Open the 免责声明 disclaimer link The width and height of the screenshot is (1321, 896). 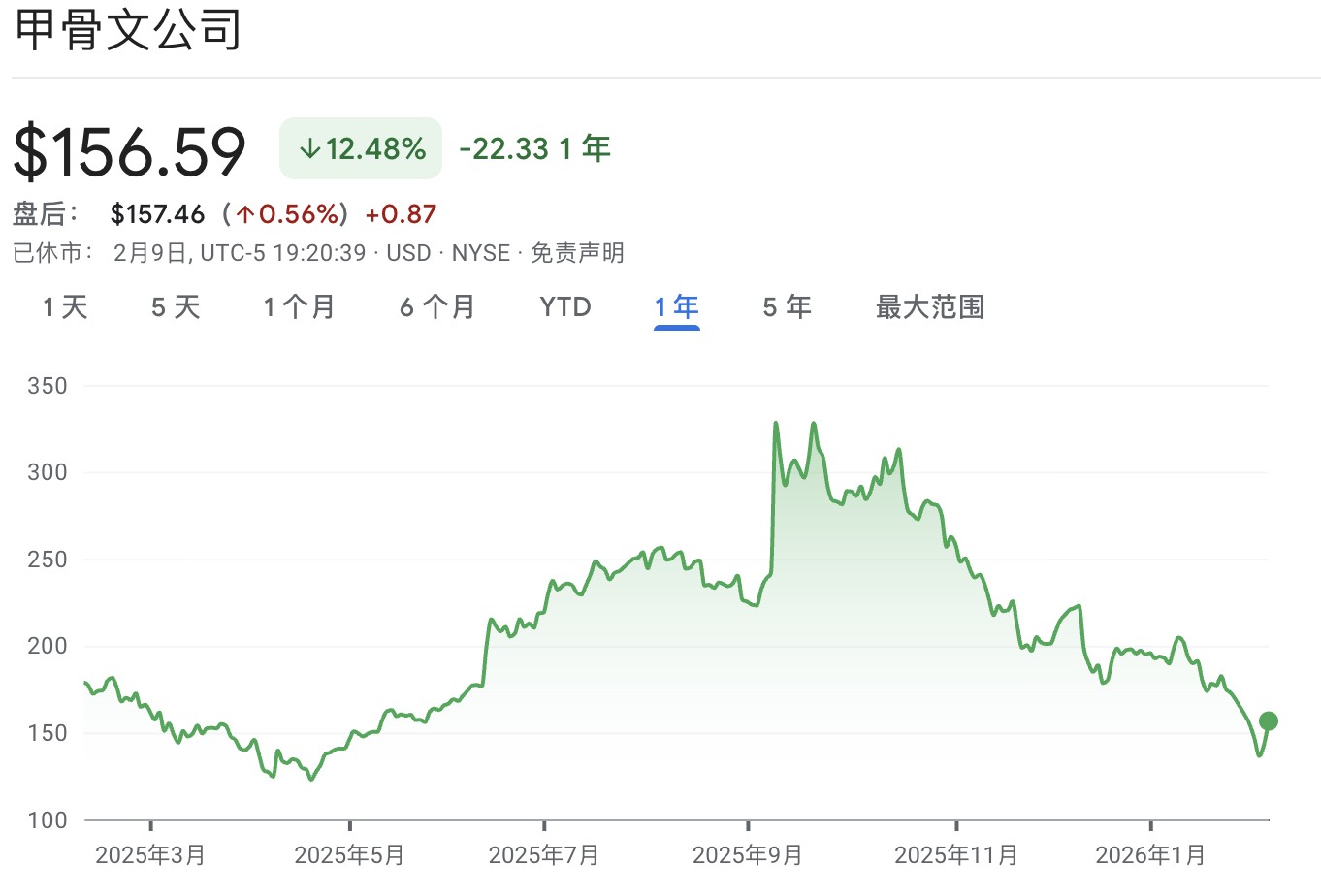pos(577,253)
